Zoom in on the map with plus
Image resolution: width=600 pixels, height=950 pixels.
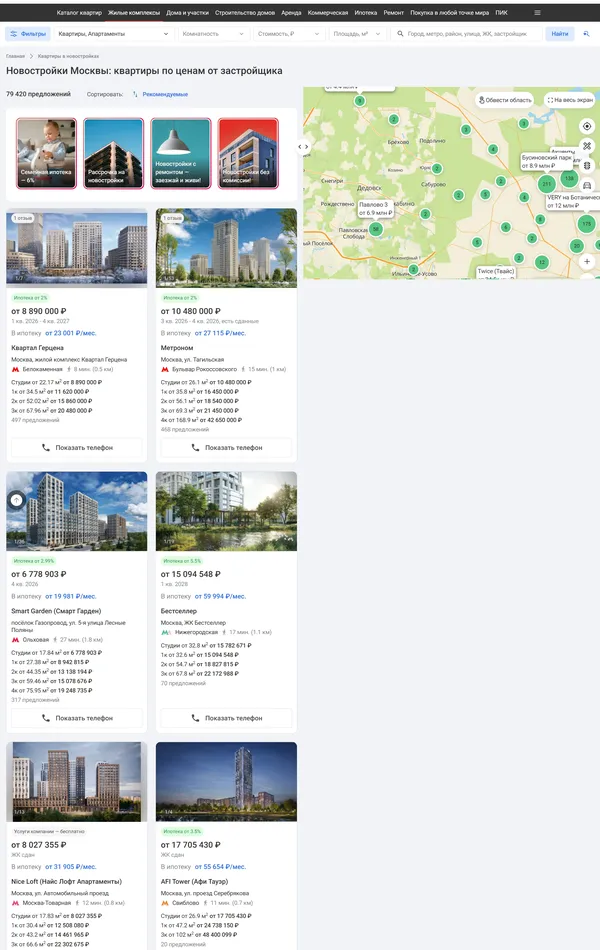[x=587, y=261]
